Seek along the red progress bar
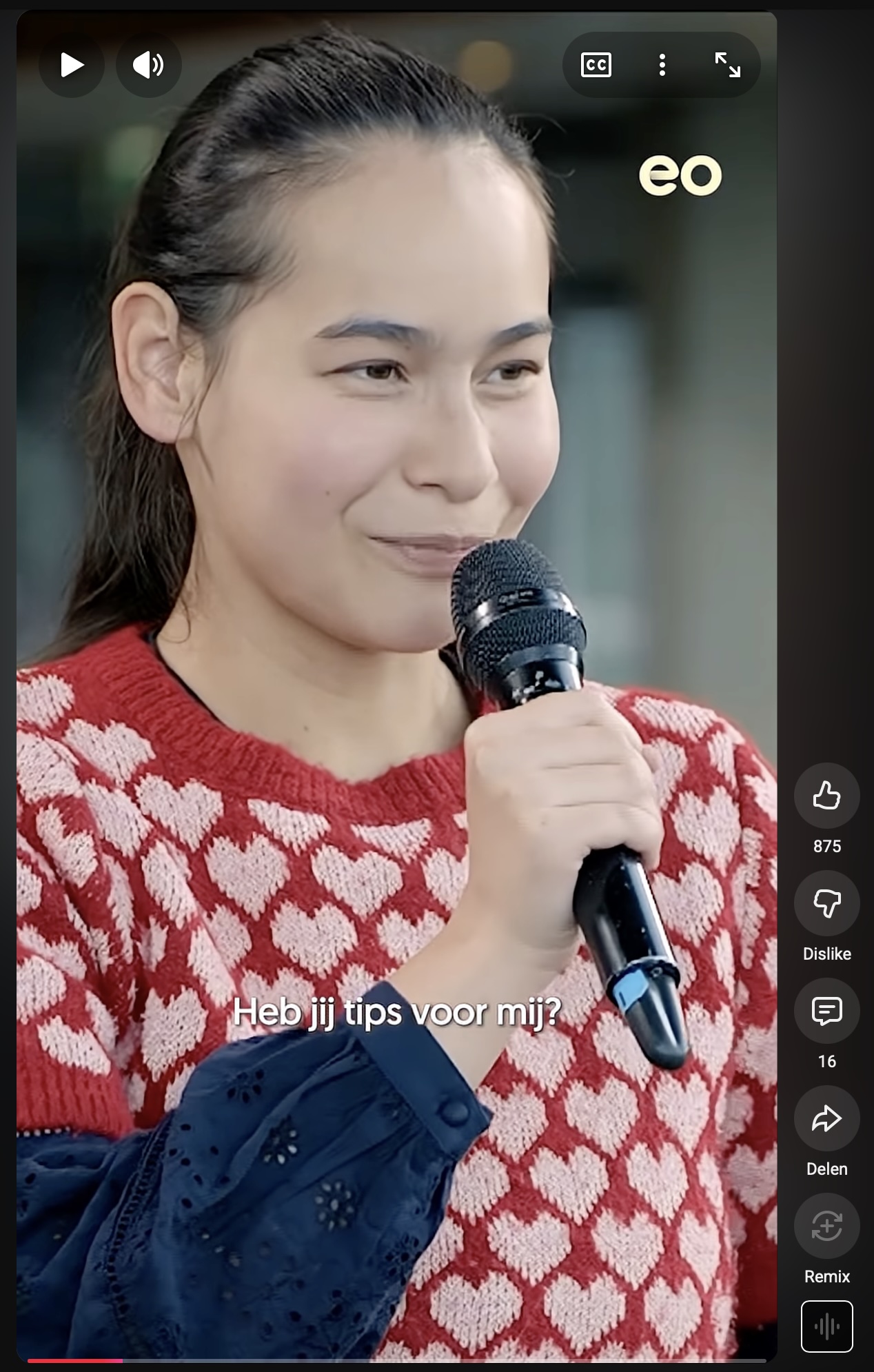 click(396, 1360)
